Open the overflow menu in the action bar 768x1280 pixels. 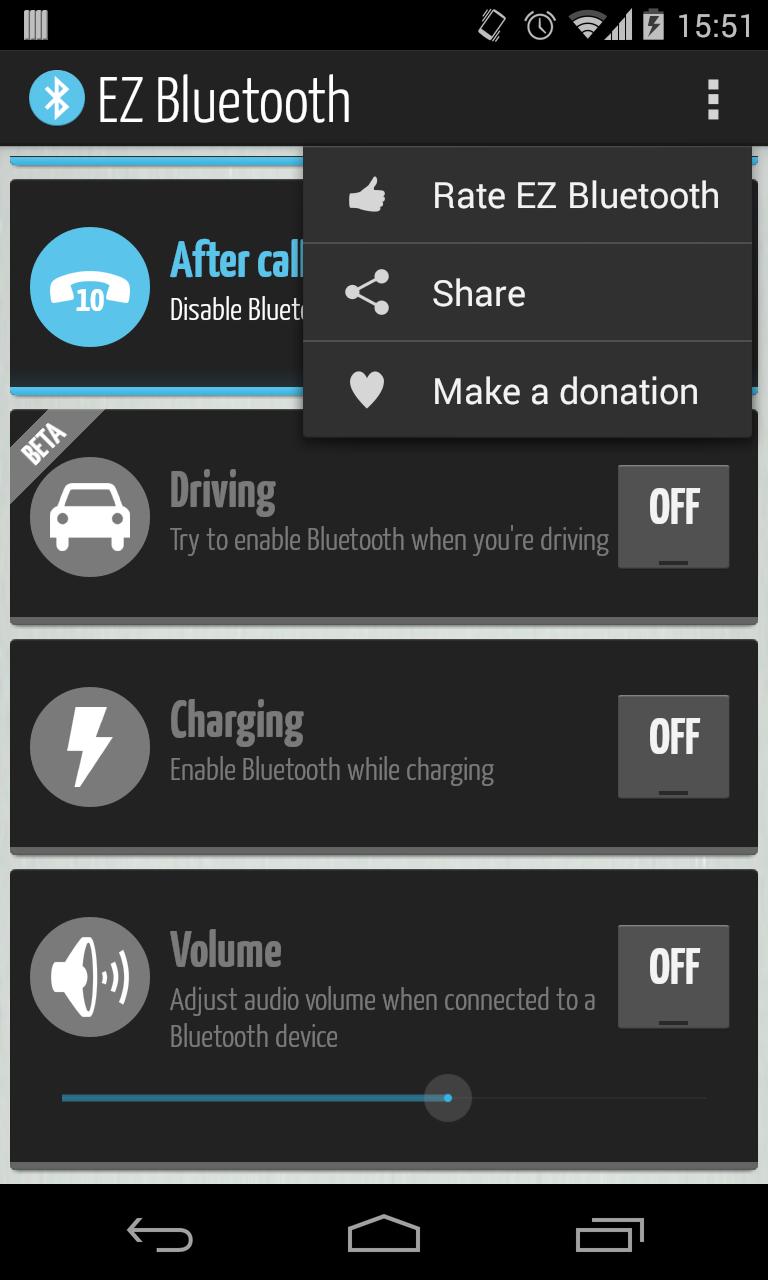tap(713, 97)
